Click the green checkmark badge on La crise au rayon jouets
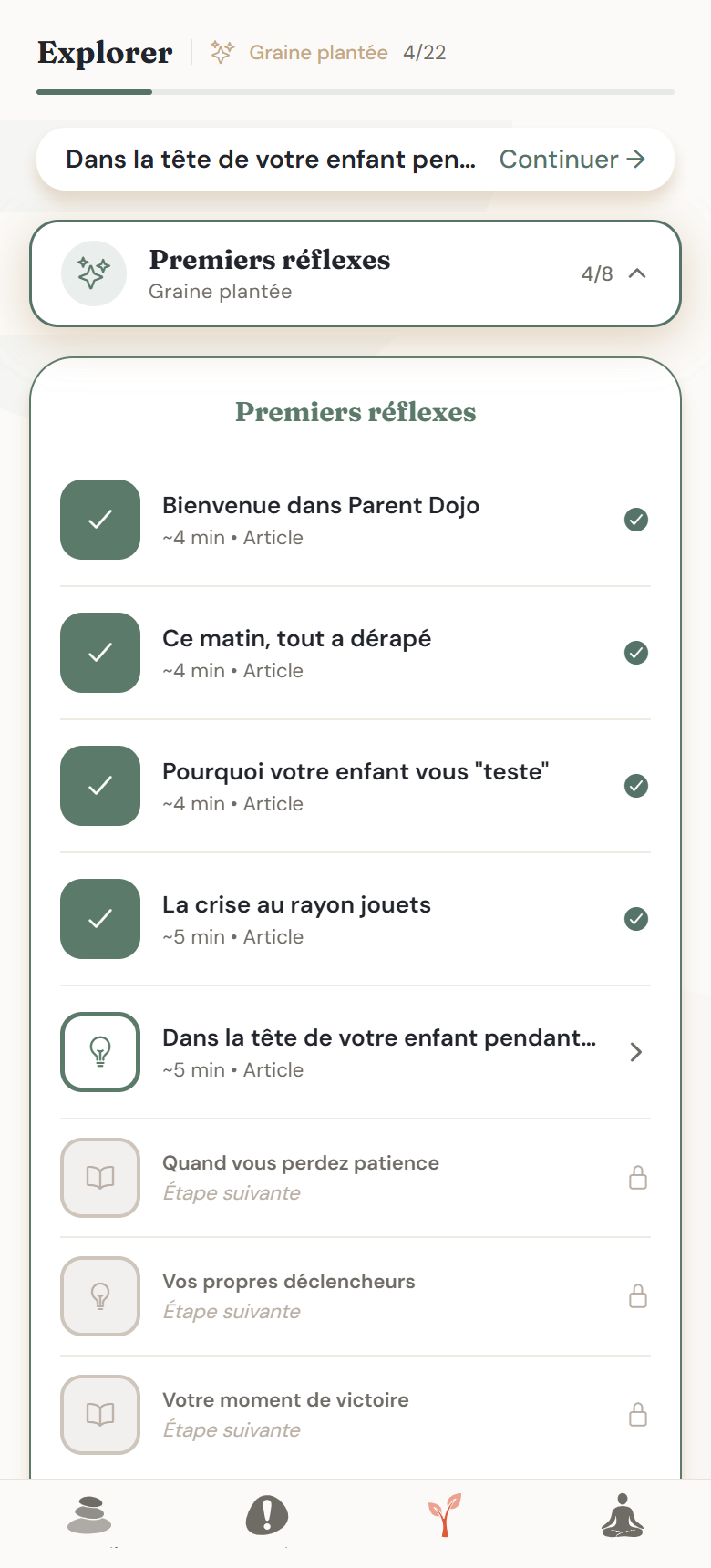 [x=636, y=919]
